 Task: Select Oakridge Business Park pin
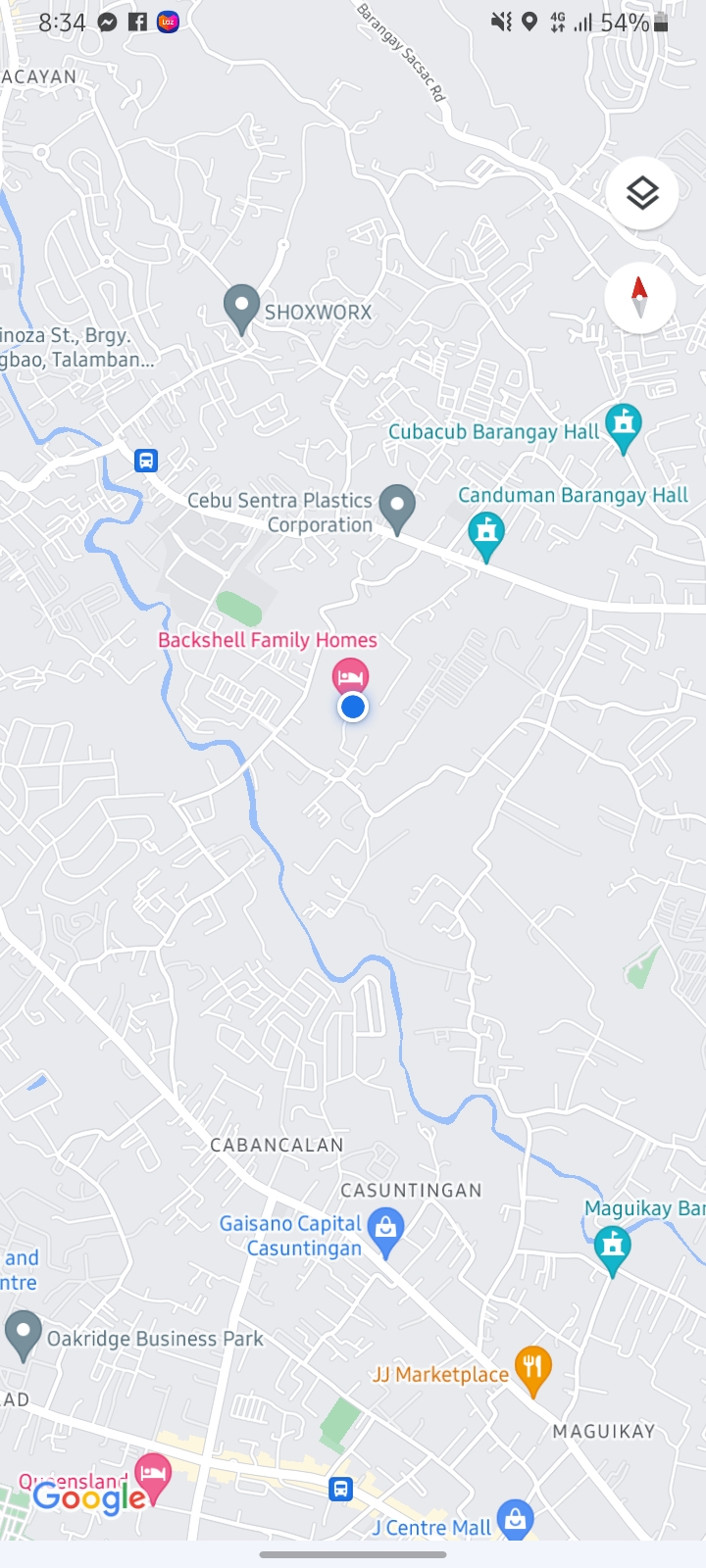(x=23, y=1334)
